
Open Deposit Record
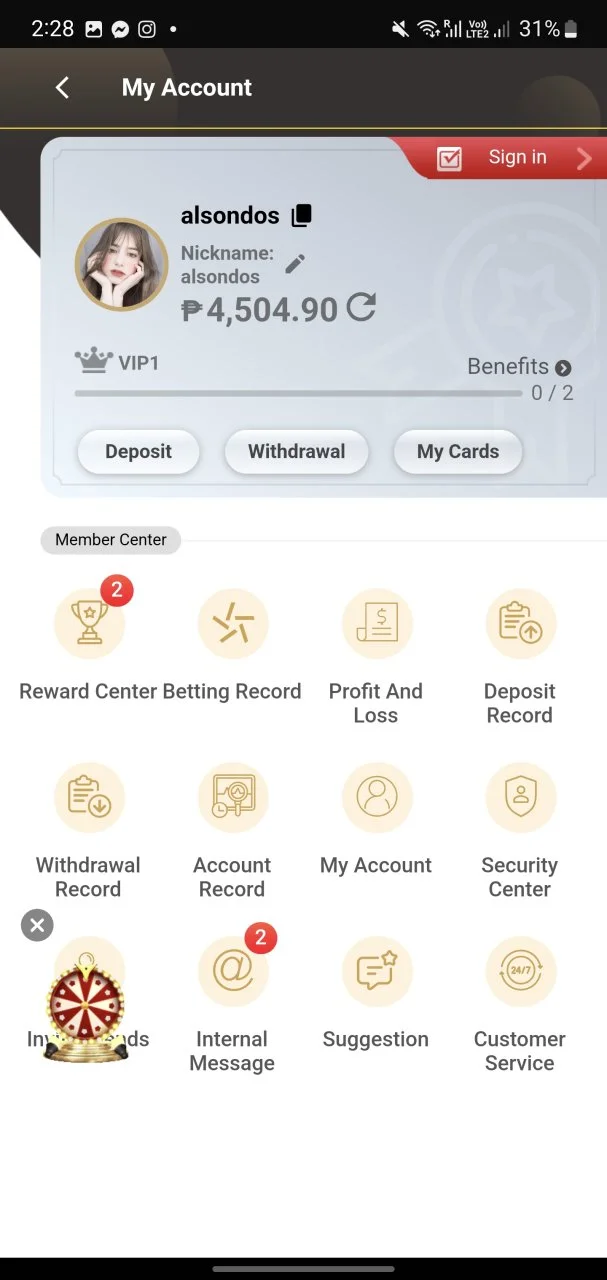coord(519,624)
